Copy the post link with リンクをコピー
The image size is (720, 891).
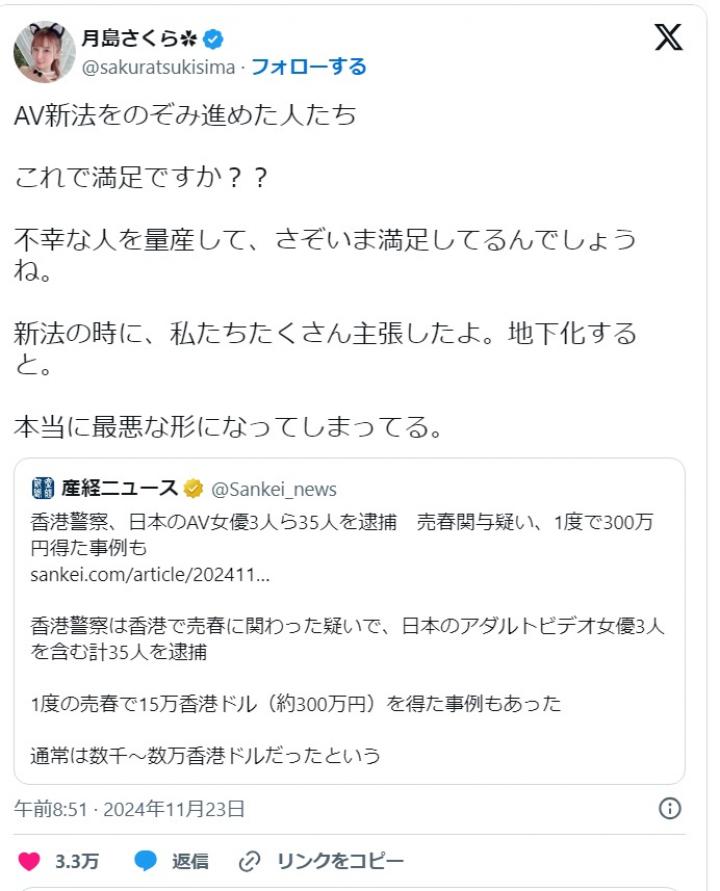[322, 861]
